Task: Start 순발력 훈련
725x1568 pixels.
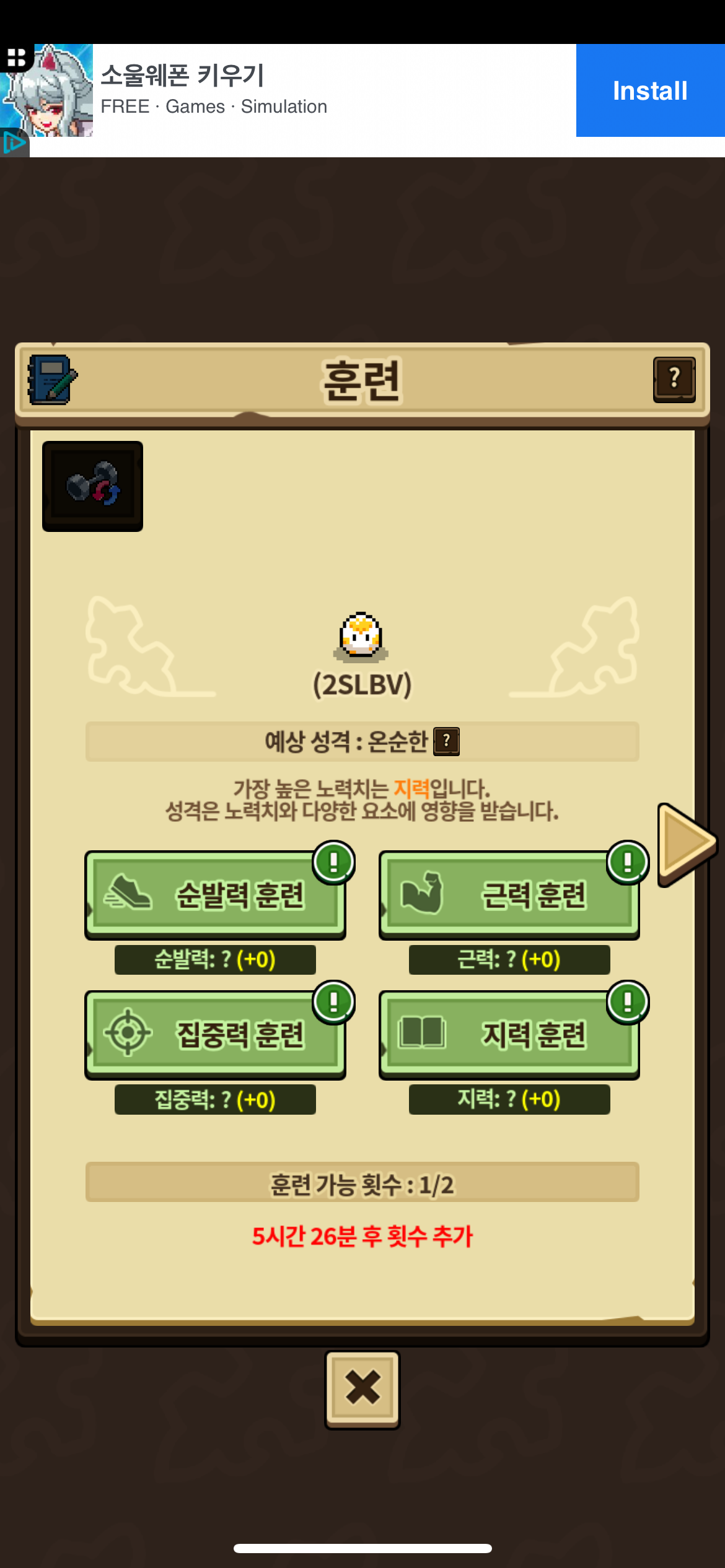Action: tap(215, 894)
